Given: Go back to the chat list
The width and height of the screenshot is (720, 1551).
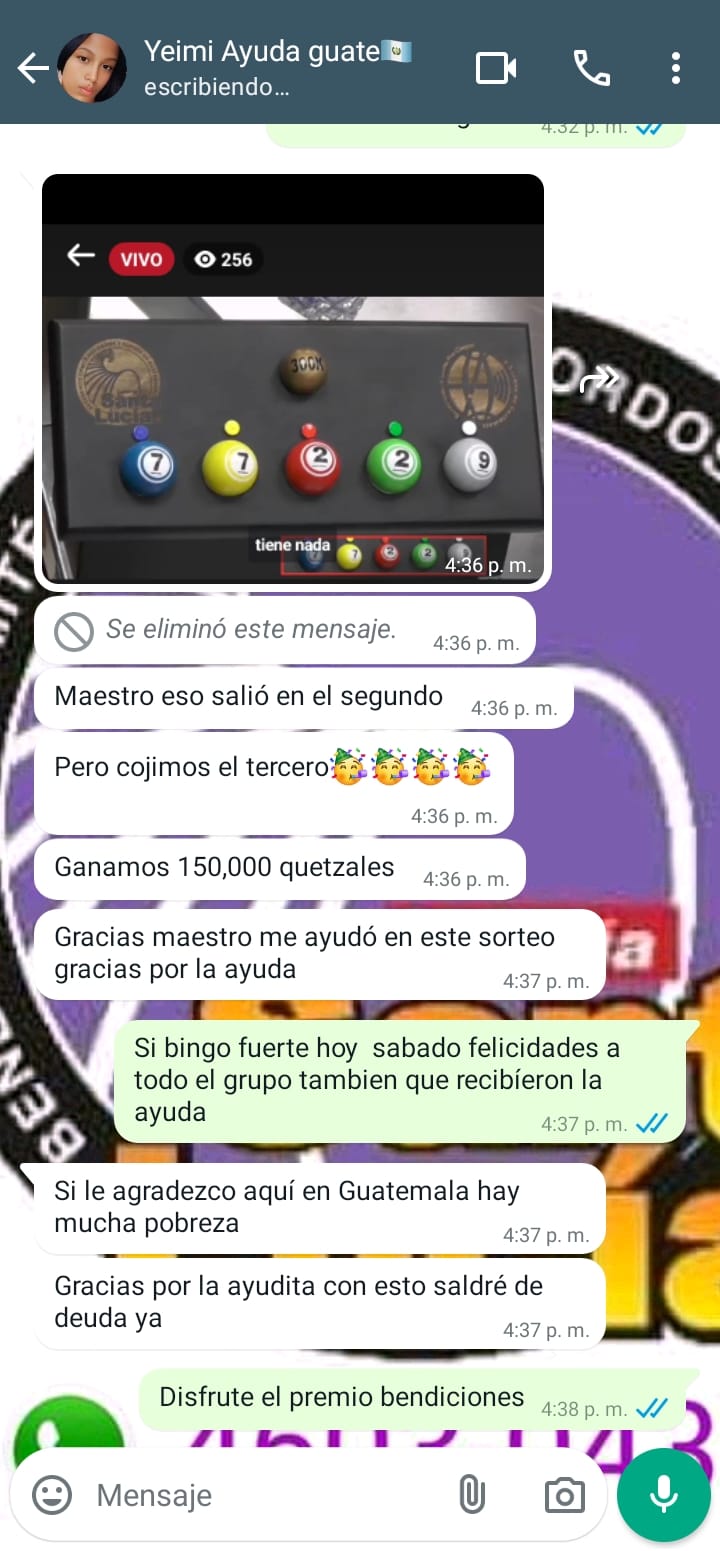Looking at the screenshot, I should [x=33, y=68].
